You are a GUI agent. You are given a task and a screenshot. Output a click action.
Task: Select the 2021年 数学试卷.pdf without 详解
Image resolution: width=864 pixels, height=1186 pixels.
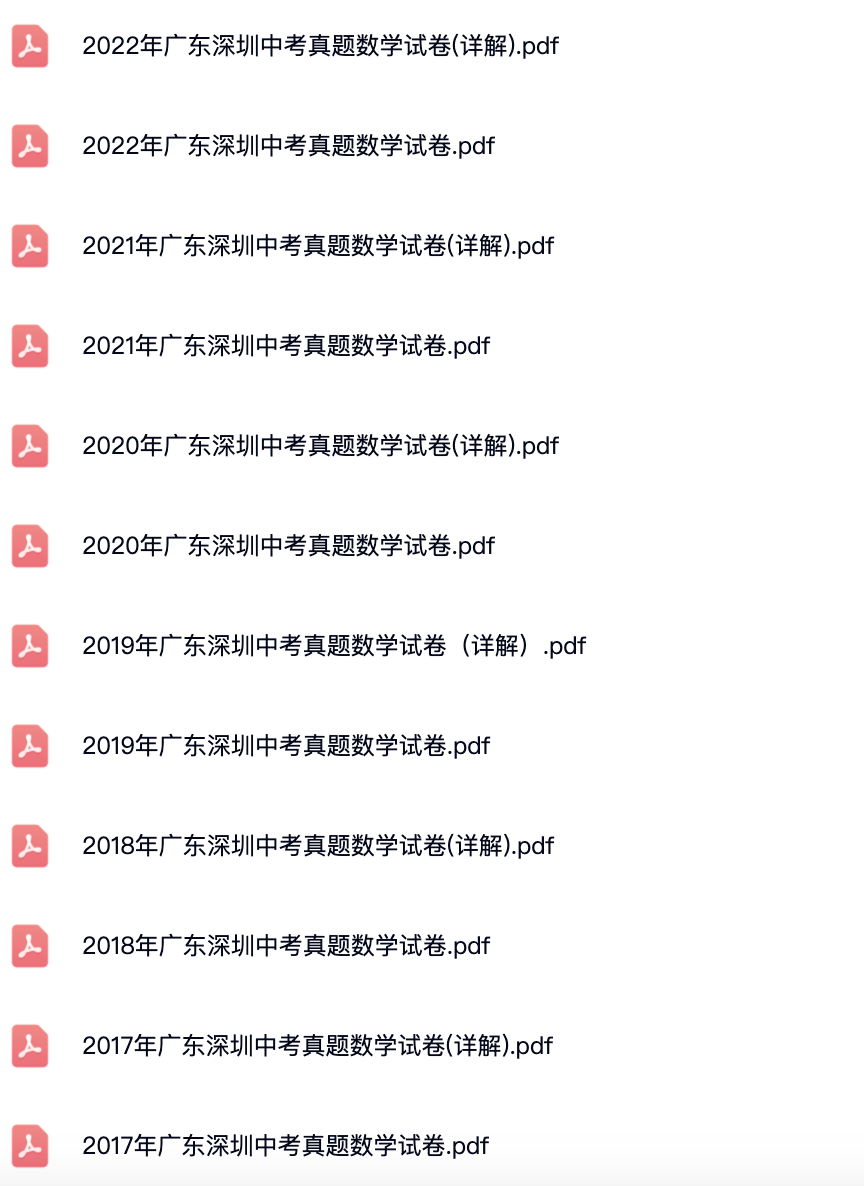286,346
